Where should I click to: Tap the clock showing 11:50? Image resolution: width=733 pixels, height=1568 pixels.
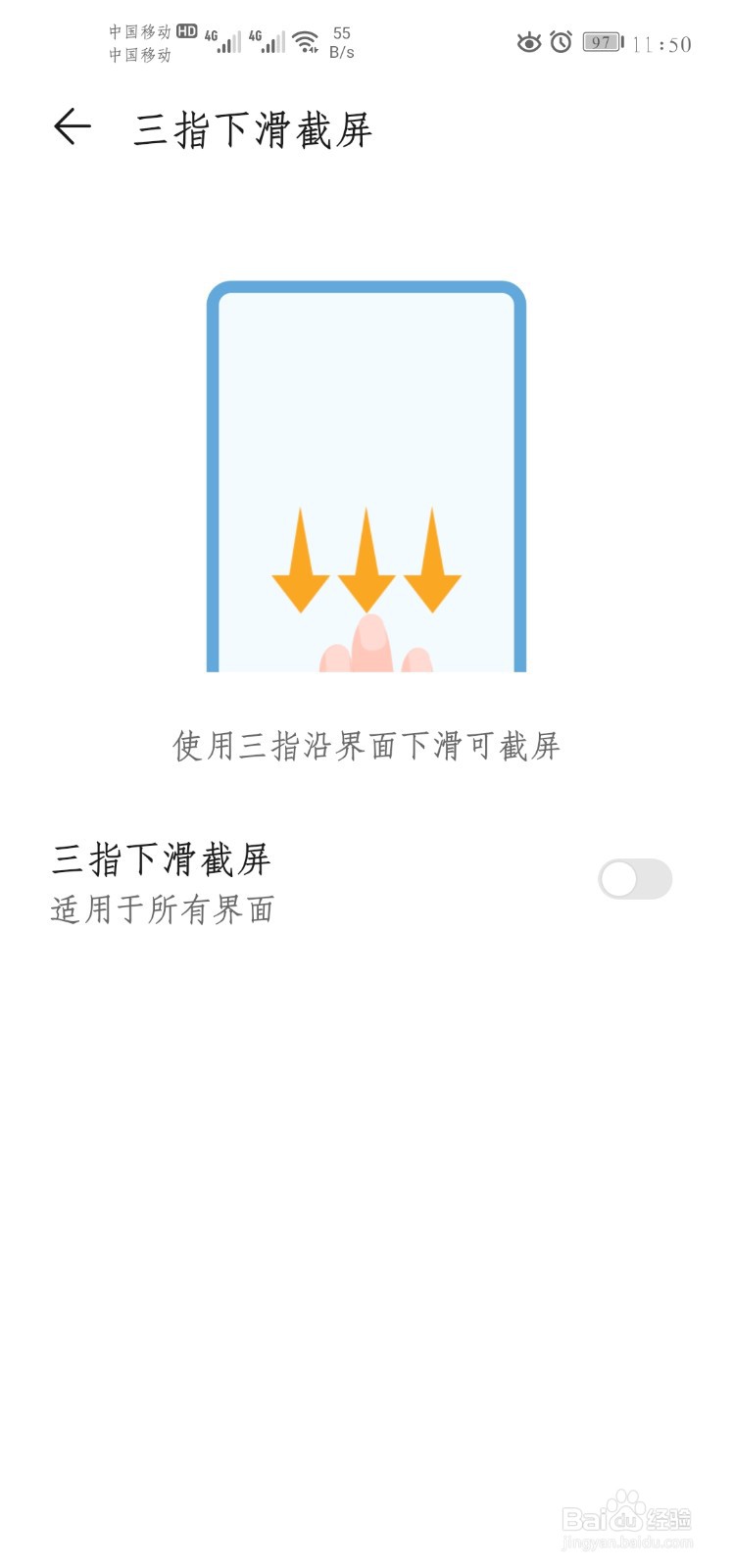pyautogui.click(x=660, y=43)
